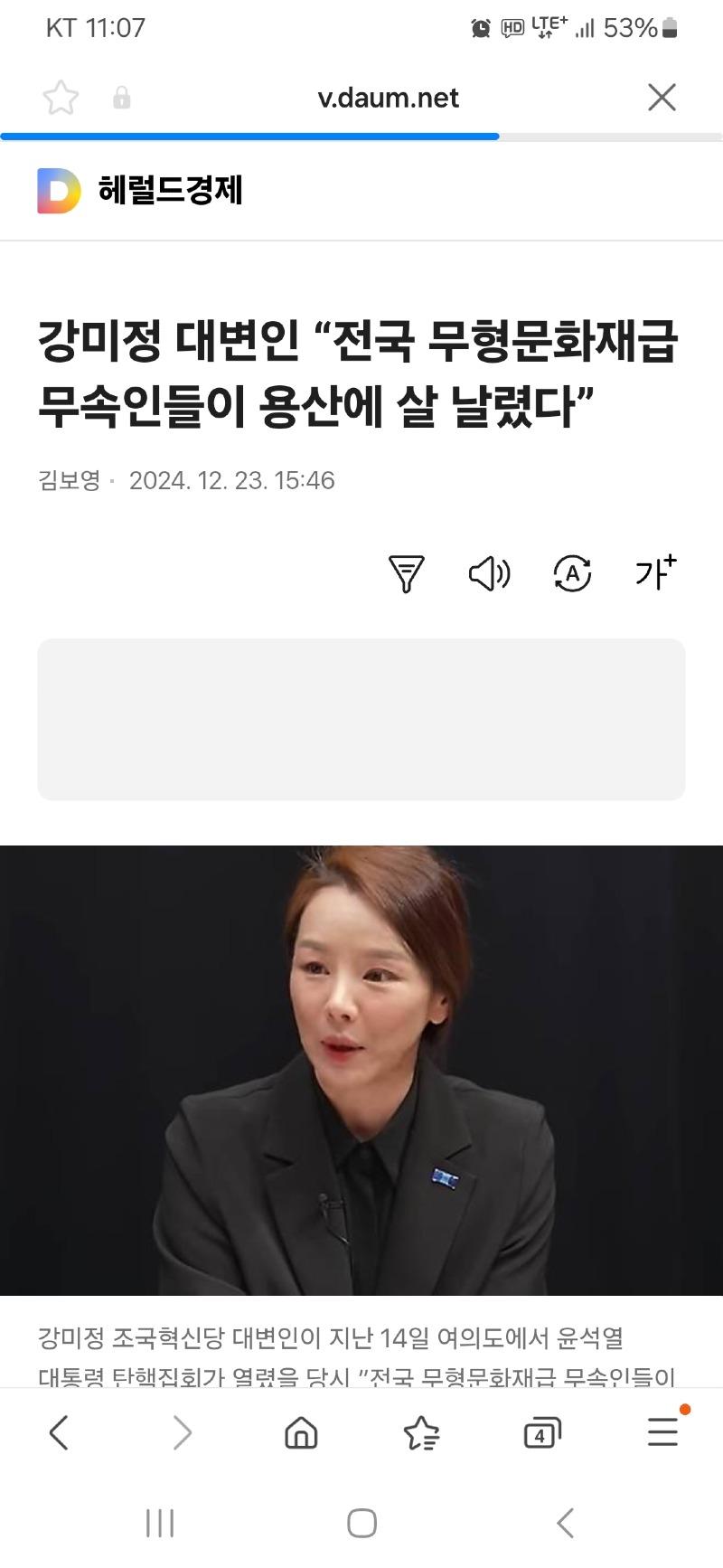Open the 강미정 article photo

[x=361, y=1070]
